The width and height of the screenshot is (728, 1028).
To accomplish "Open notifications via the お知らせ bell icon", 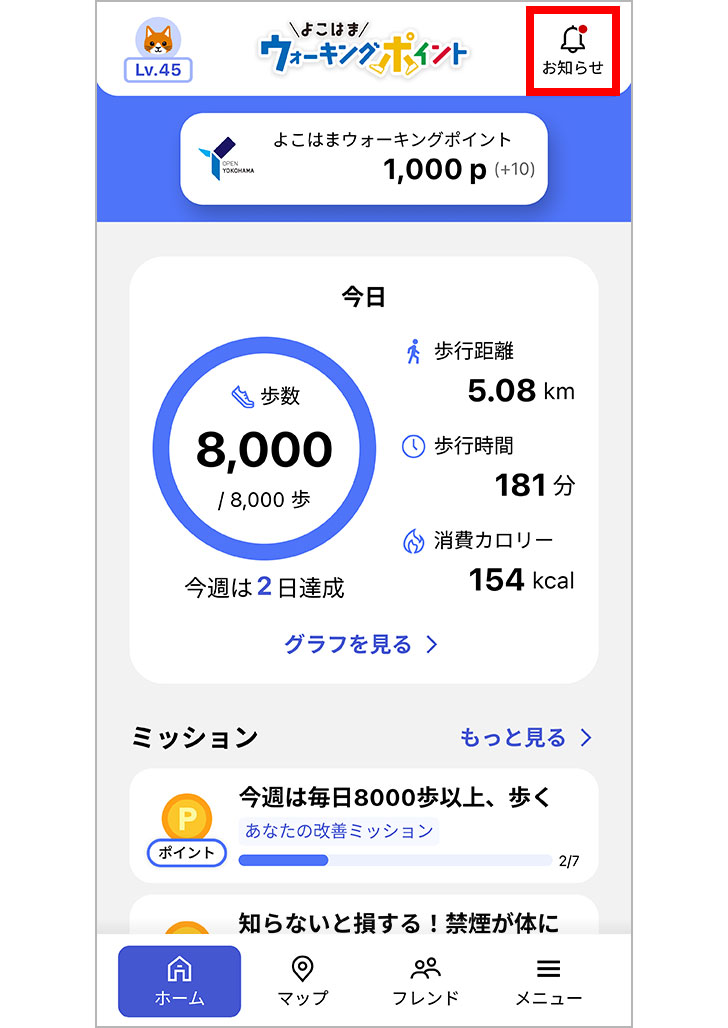I will tap(570, 43).
